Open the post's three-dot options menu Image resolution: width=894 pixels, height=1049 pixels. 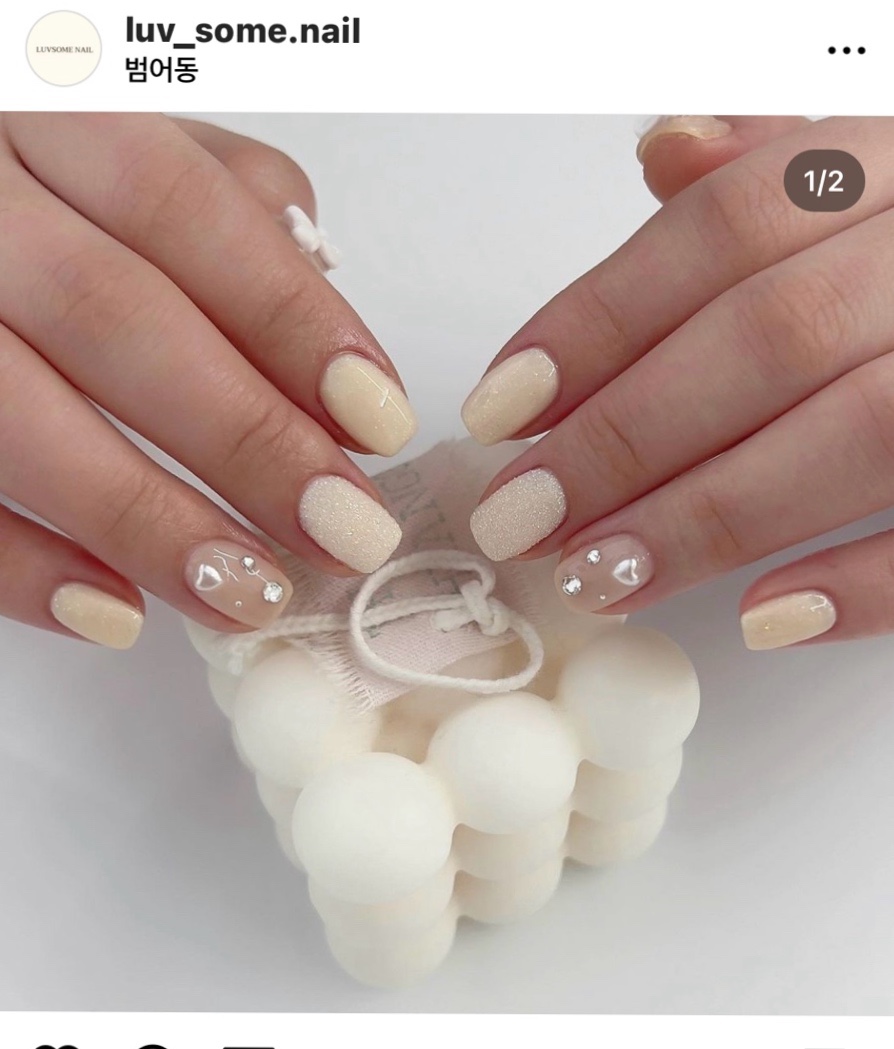(846, 50)
